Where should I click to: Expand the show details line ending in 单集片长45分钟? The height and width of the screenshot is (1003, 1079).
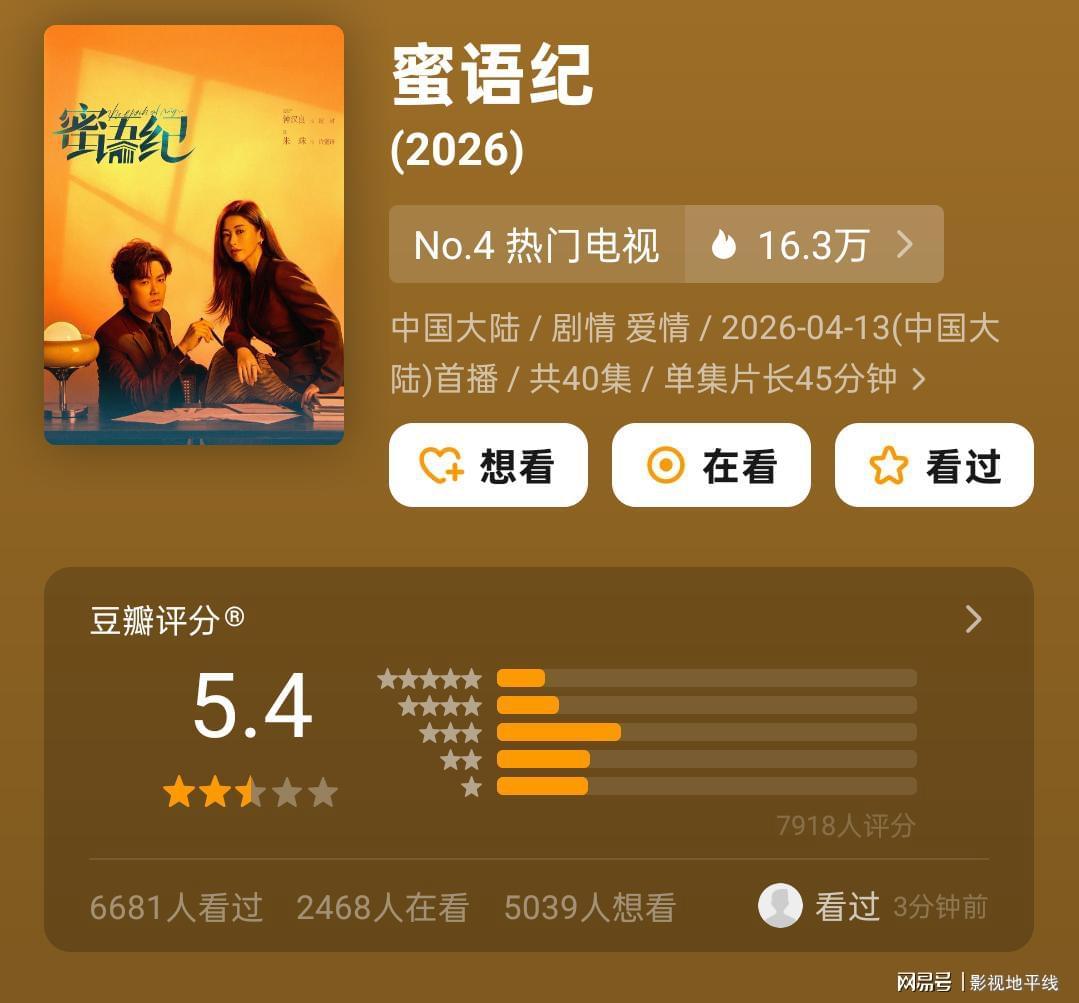point(918,380)
